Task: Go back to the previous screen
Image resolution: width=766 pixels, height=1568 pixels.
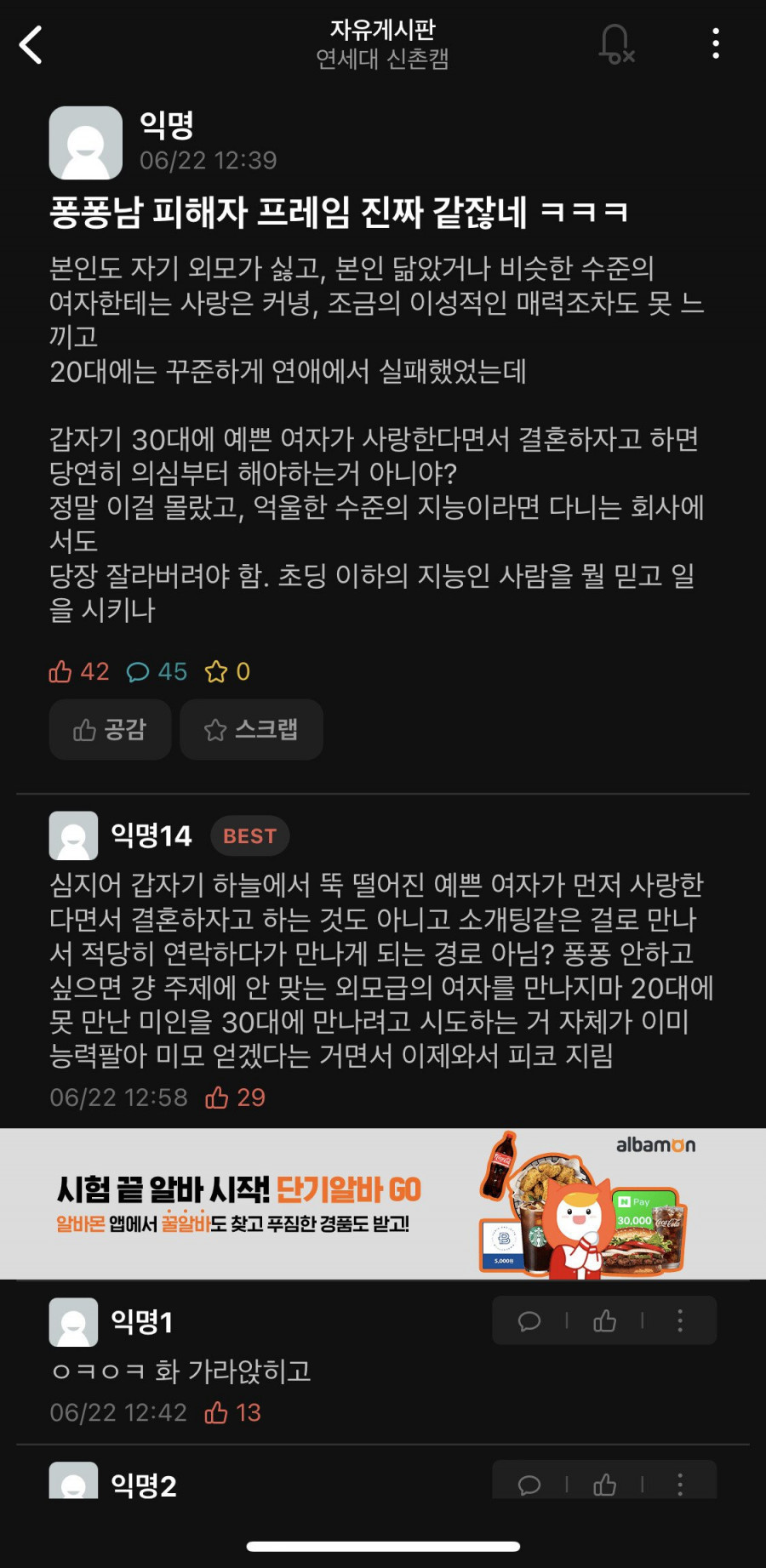Action: point(31,45)
